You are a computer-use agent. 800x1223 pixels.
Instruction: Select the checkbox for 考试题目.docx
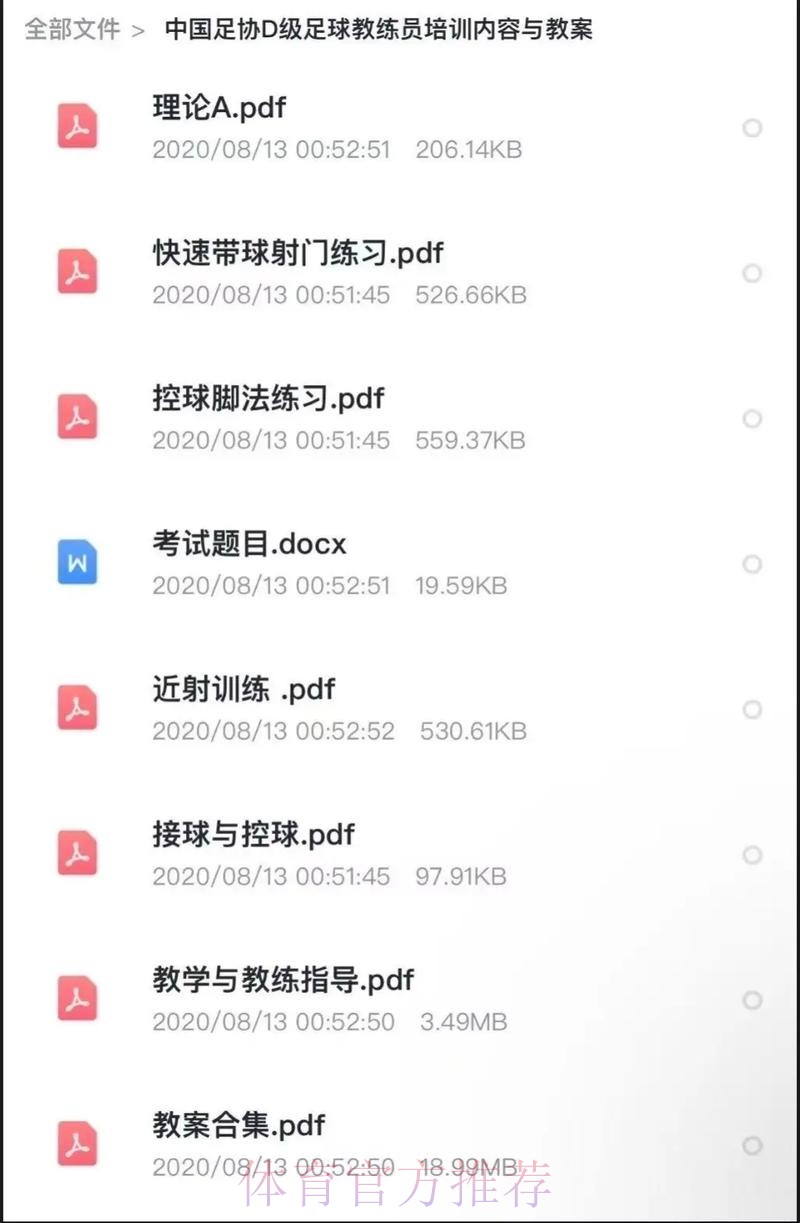point(752,564)
